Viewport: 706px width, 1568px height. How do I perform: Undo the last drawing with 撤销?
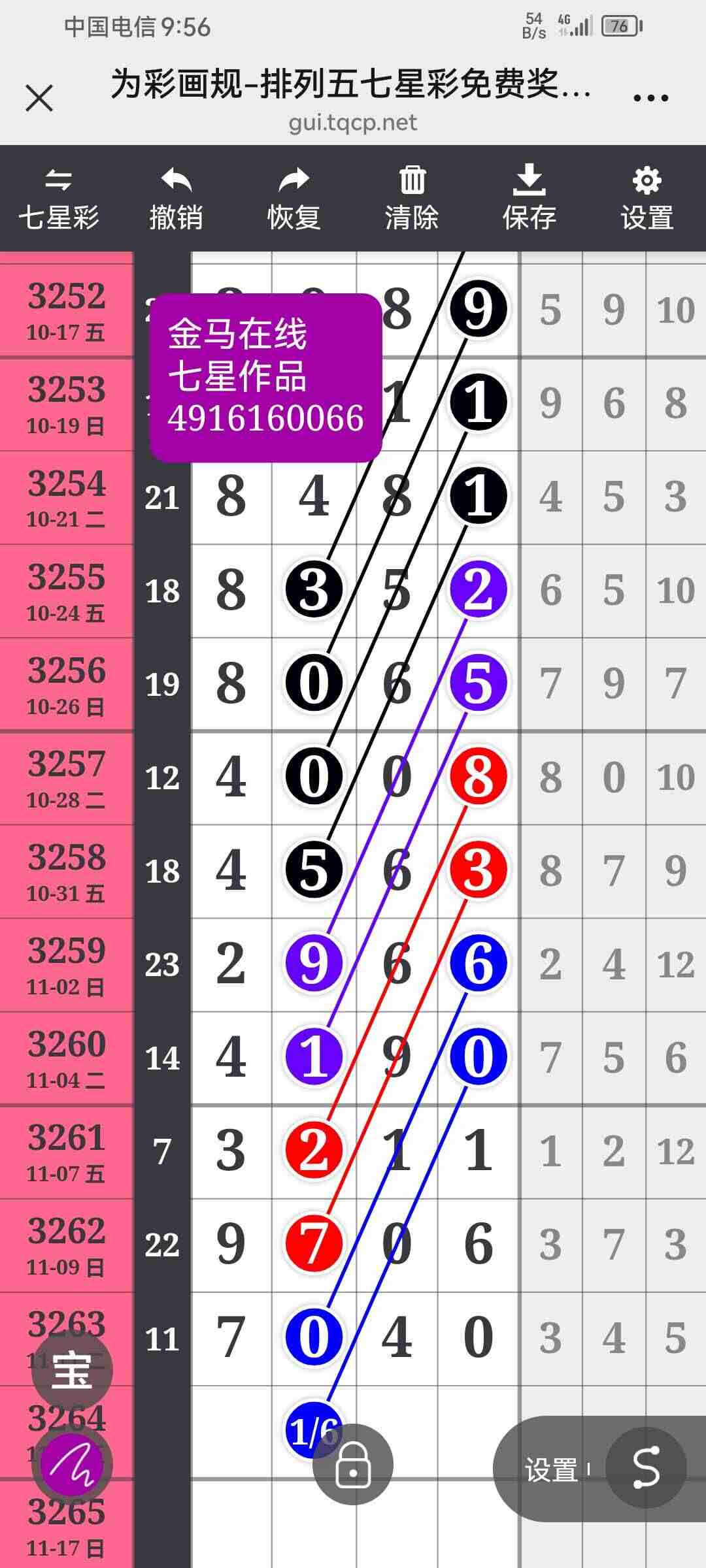(176, 199)
